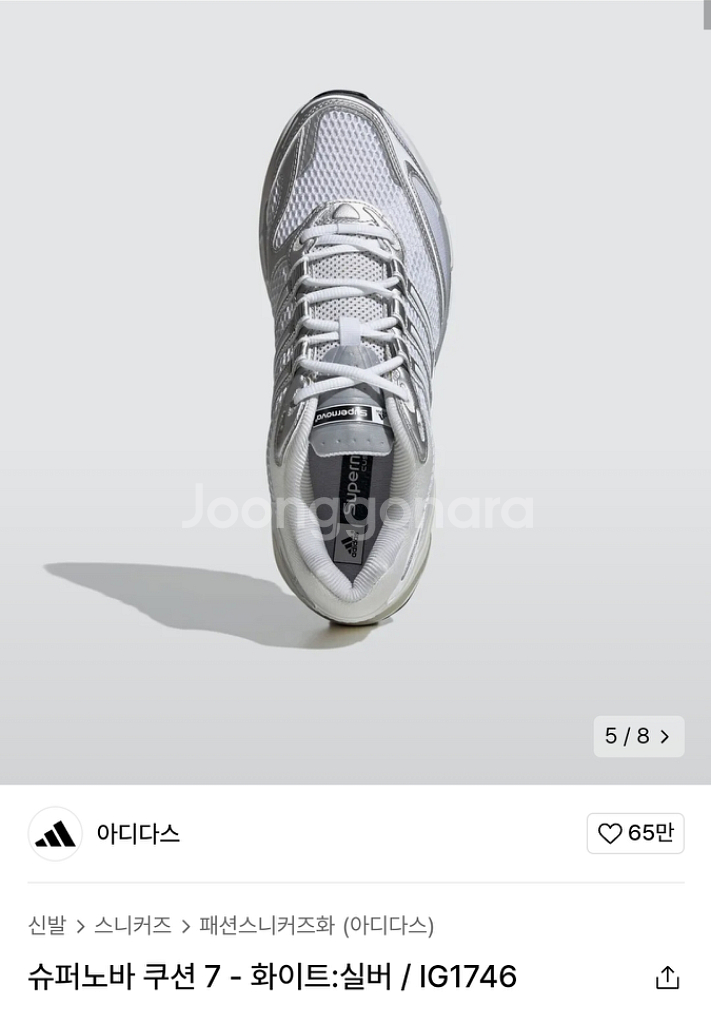Image resolution: width=711 pixels, height=1024 pixels.
Task: Open the 아디다스 brand page
Action: pyautogui.click(x=137, y=833)
